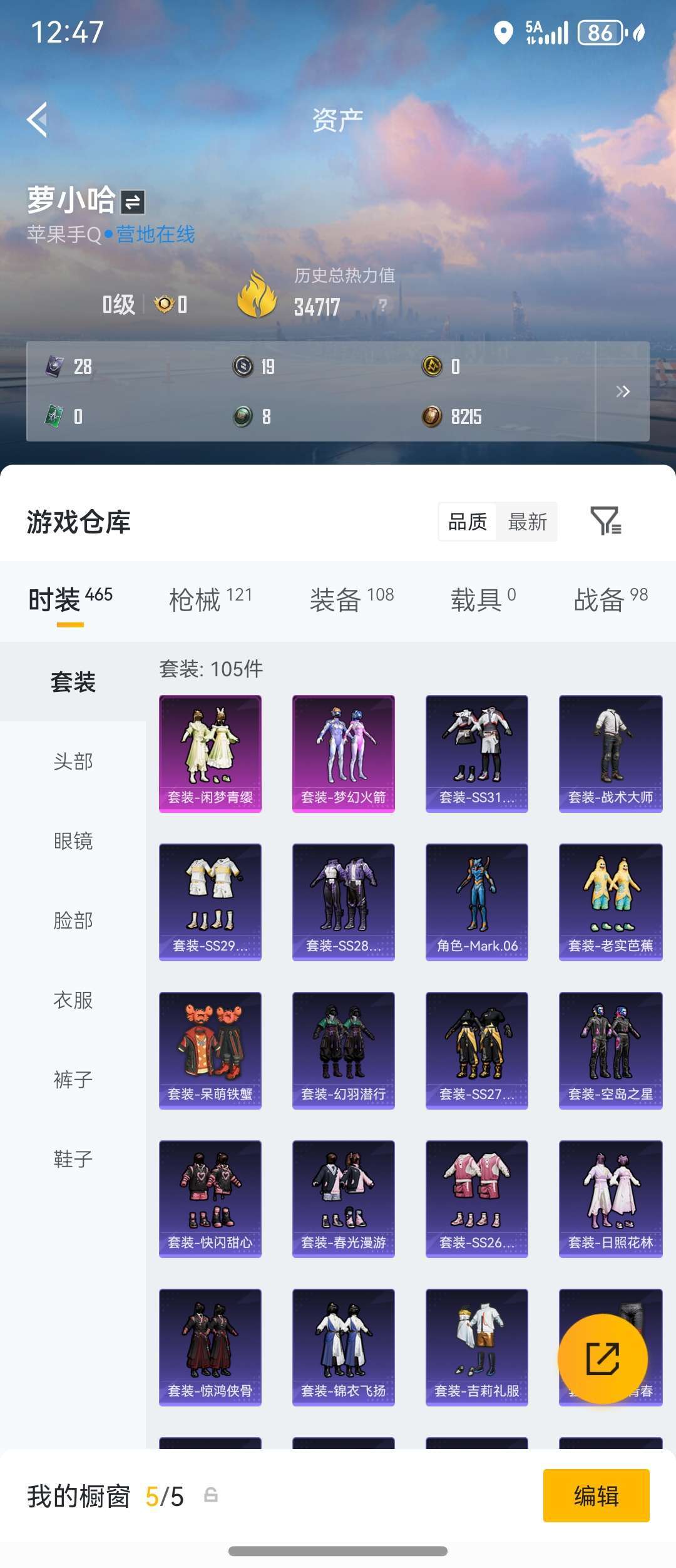
Task: Open the 套装-闲梦青缨 item
Action: 210,753
